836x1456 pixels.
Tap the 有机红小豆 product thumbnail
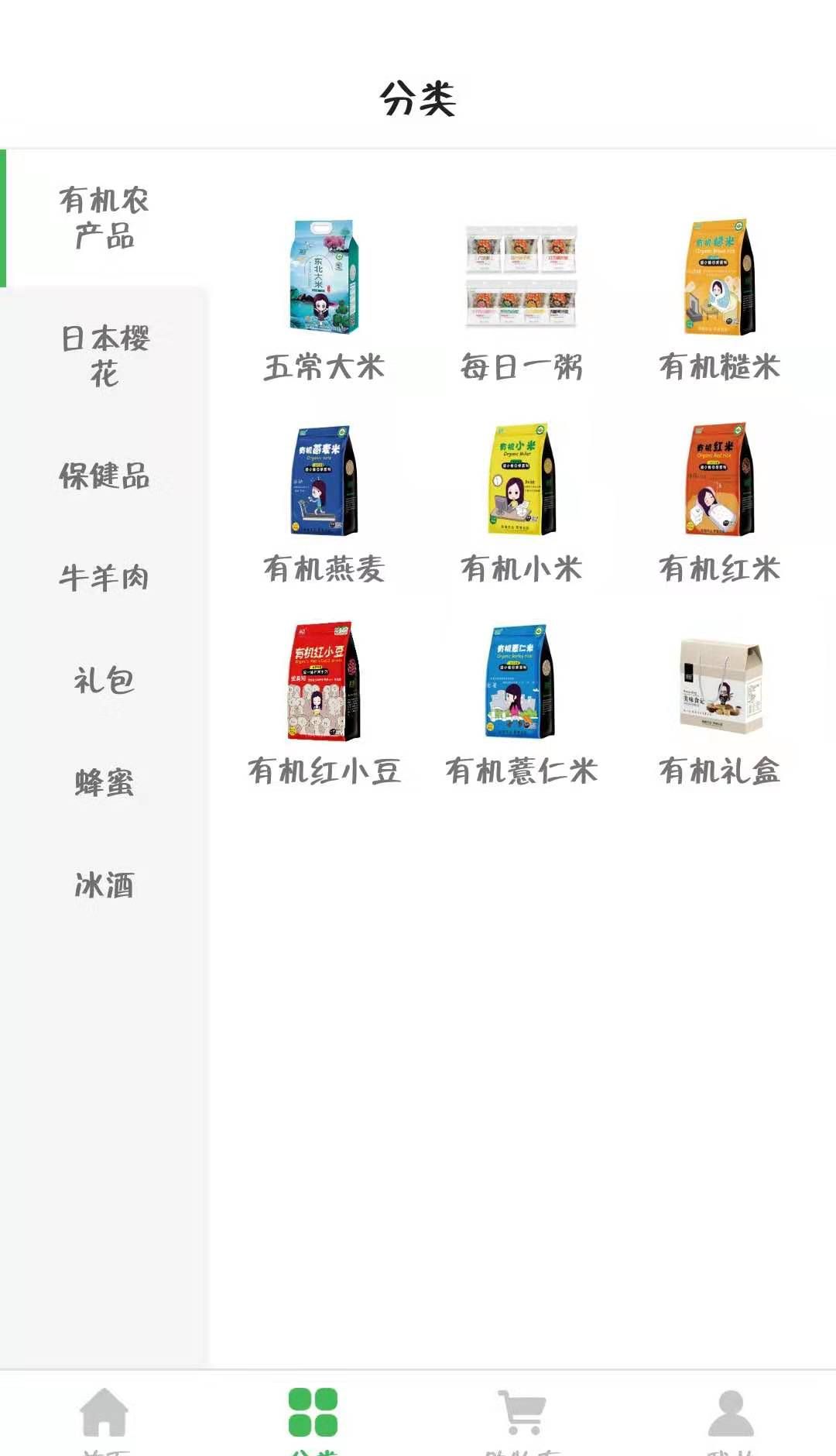tap(324, 682)
